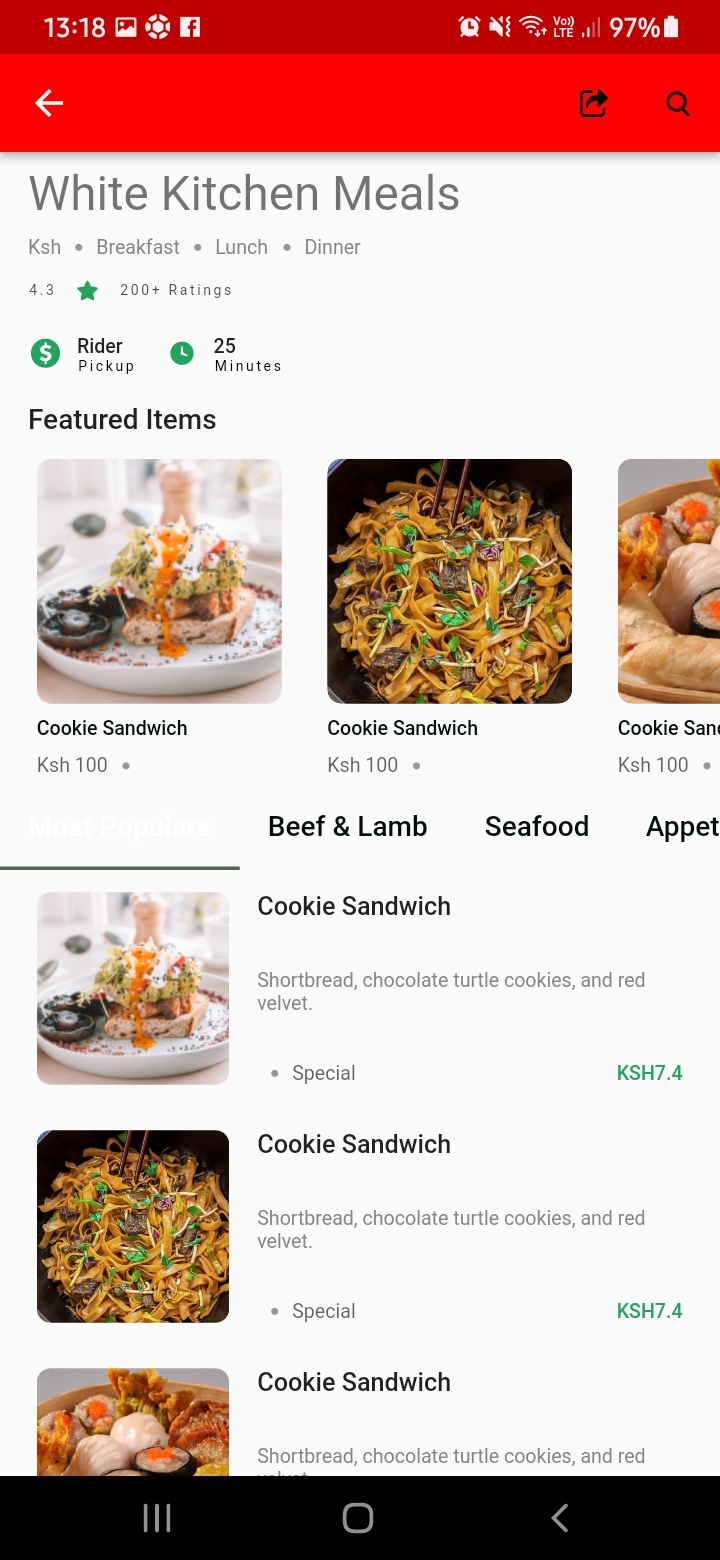Open the featured item with noodles photo
Viewport: 720px width, 1560px height.
[x=449, y=581]
